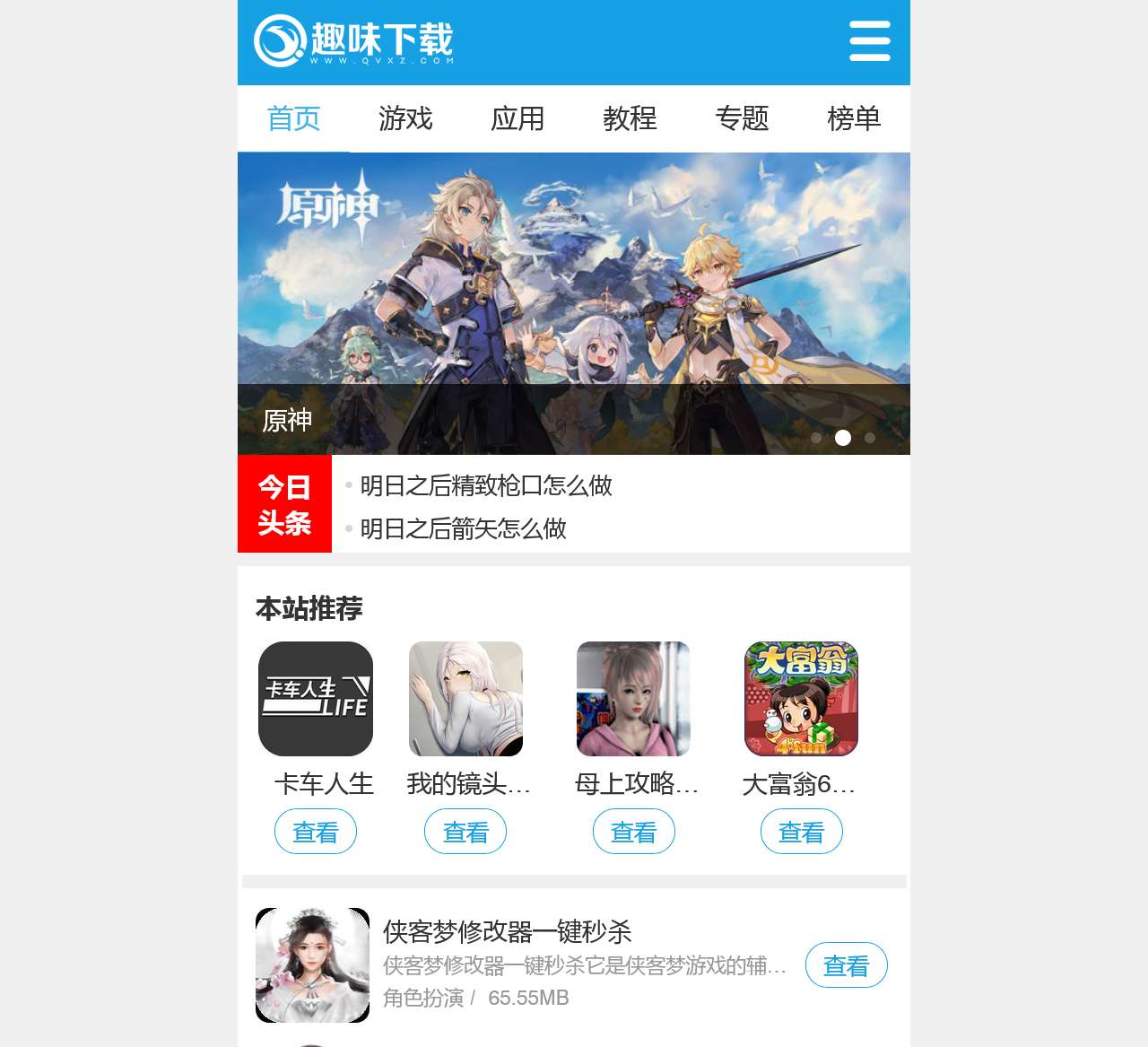Open 明日之后箭矢怎么做 article
The width and height of the screenshot is (1148, 1047).
(463, 528)
